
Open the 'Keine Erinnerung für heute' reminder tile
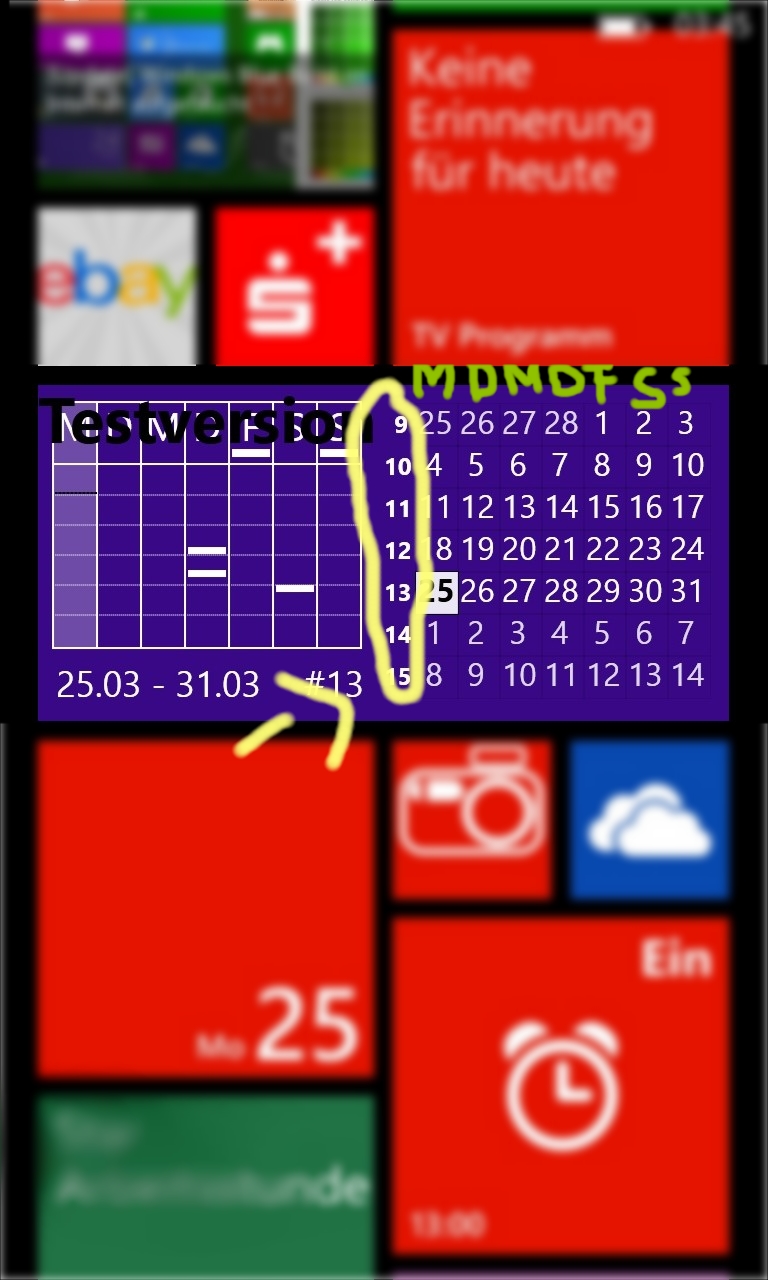click(x=560, y=197)
